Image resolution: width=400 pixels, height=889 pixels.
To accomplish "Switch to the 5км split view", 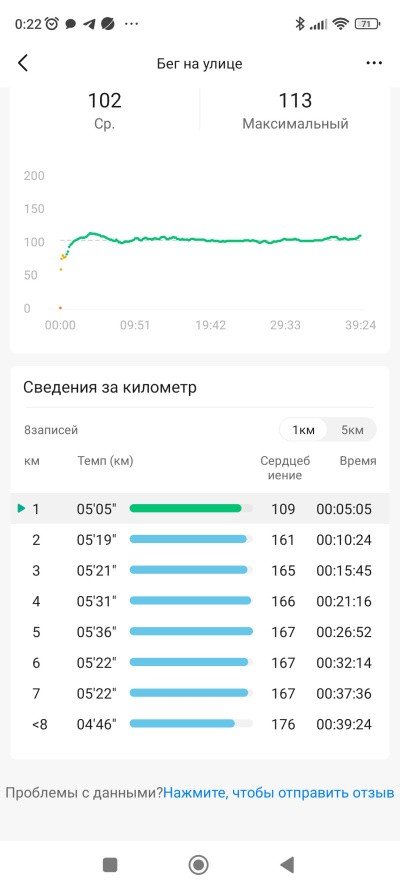I will 352,430.
